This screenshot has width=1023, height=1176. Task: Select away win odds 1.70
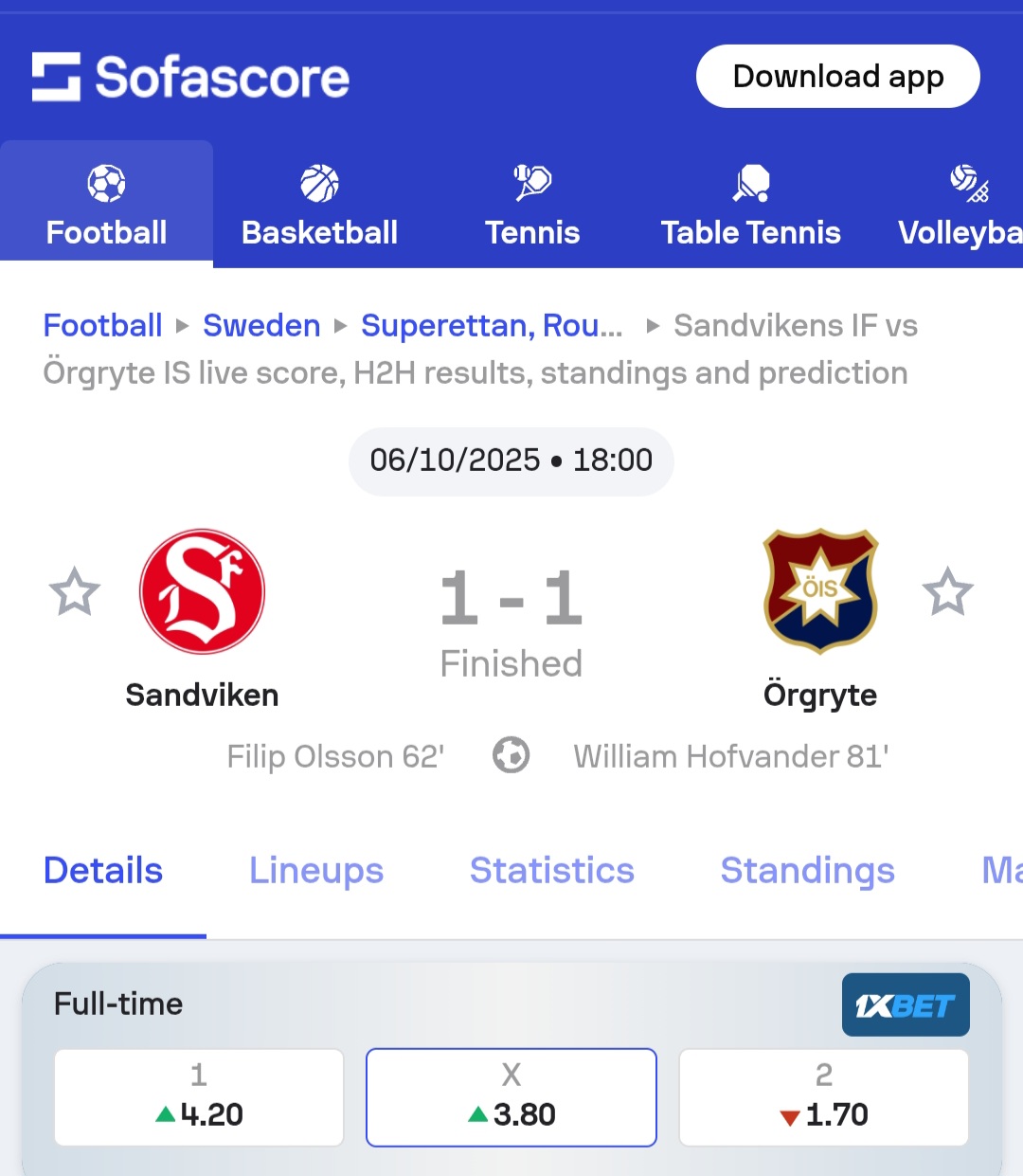click(x=824, y=1097)
